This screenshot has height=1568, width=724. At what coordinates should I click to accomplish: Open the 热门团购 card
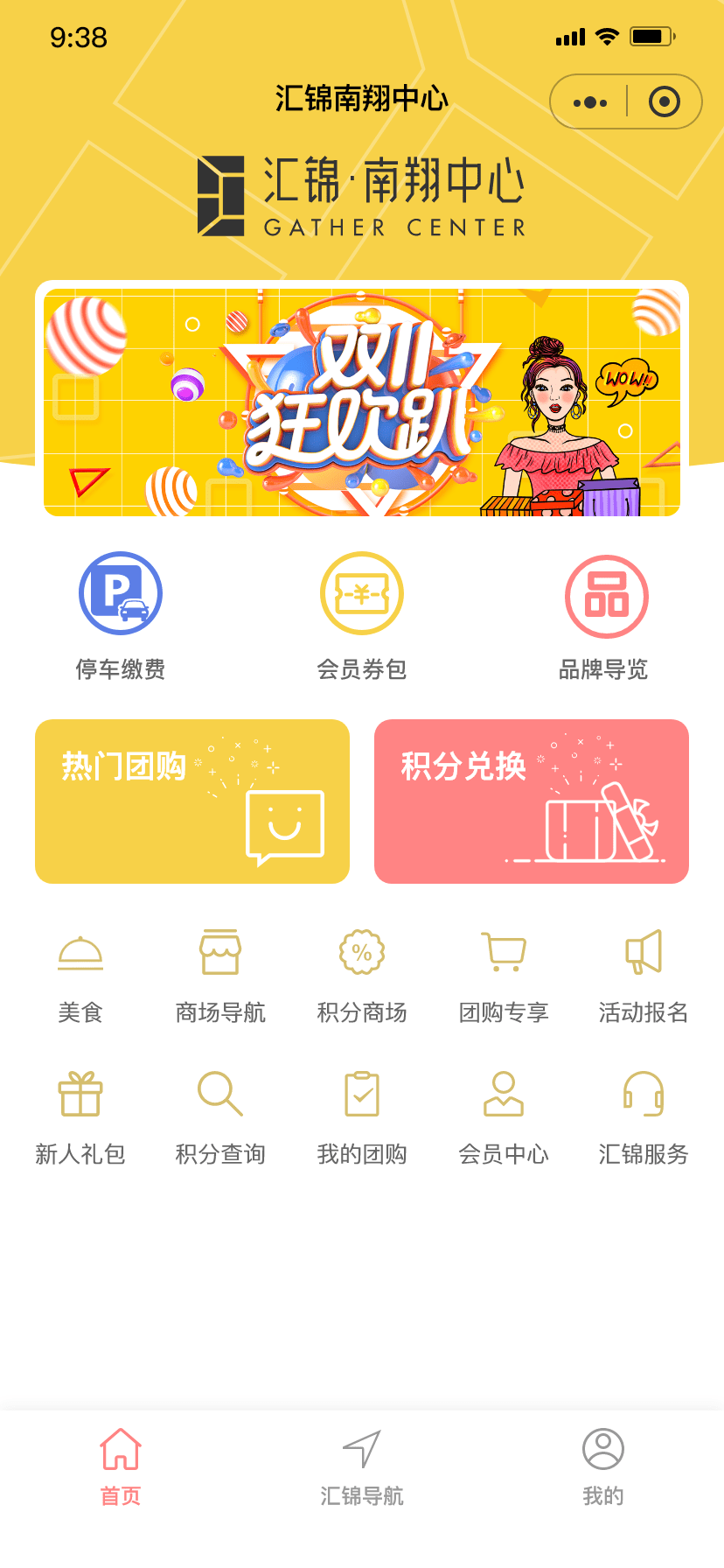(x=192, y=801)
